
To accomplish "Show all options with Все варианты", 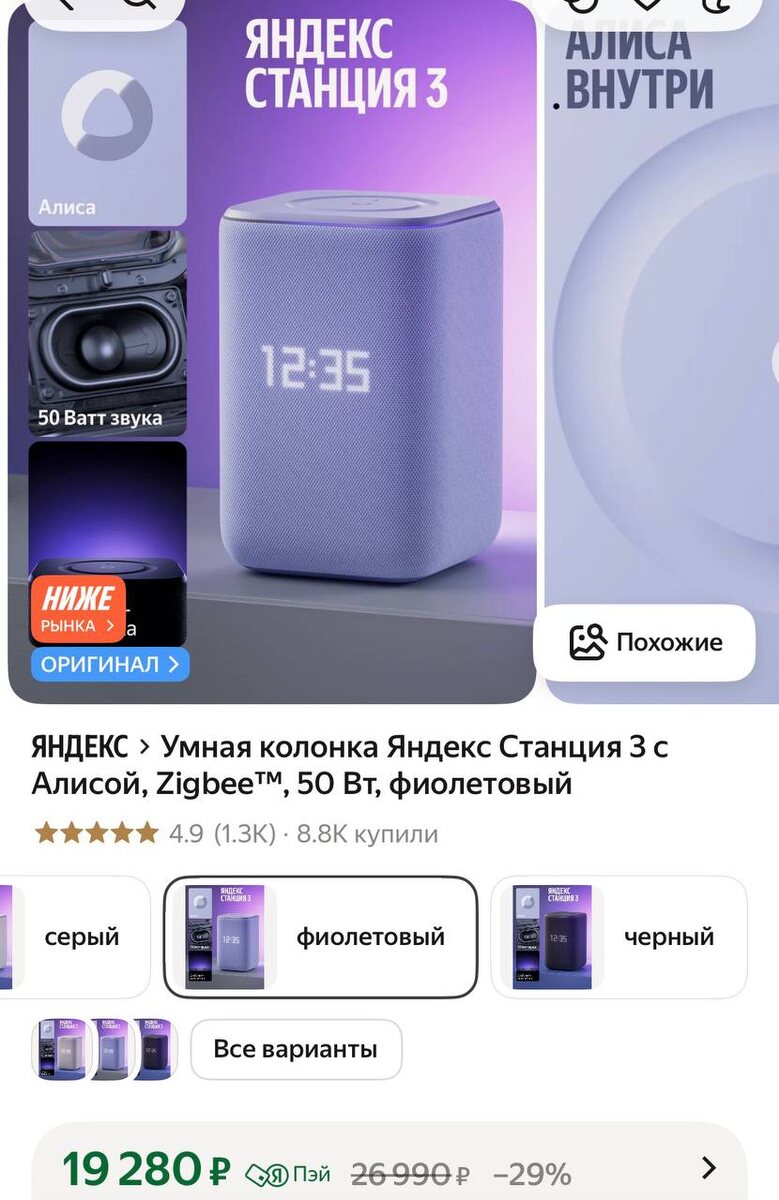I will pyautogui.click(x=296, y=1049).
